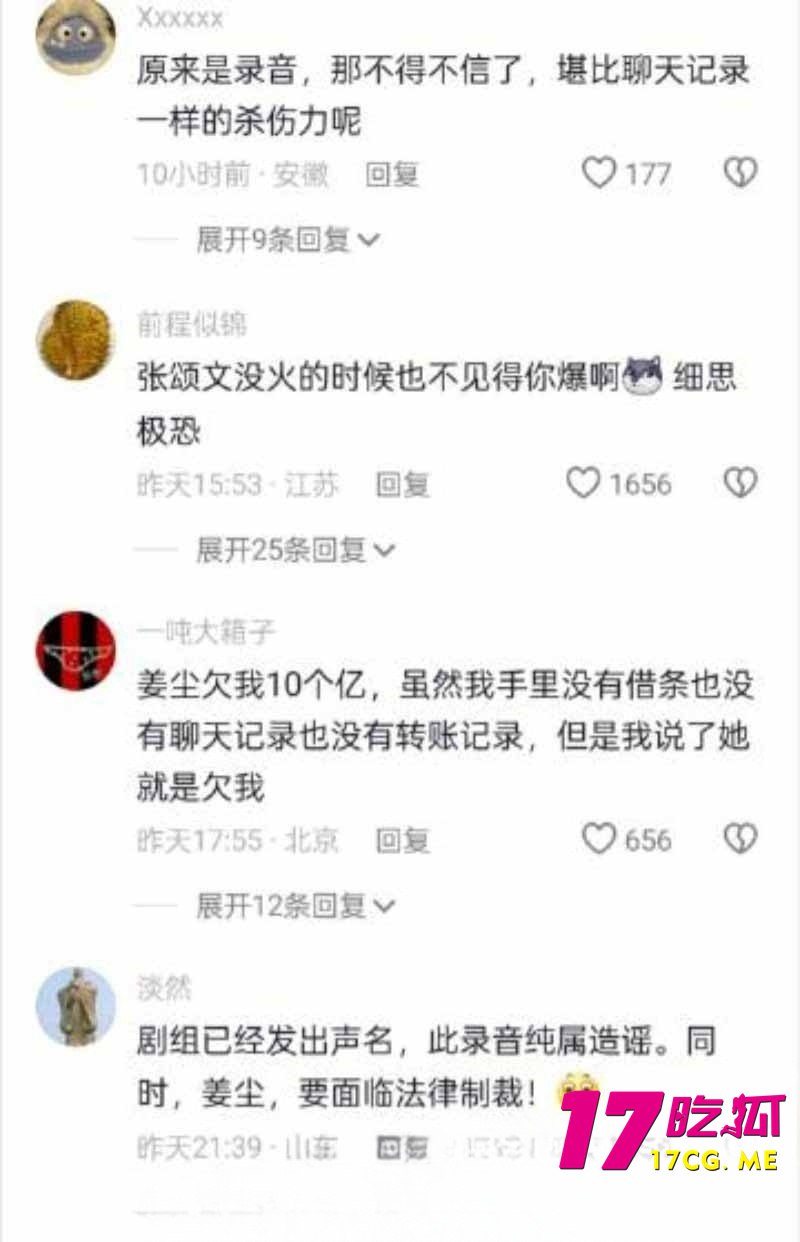Open 淡然's profile avatar

coord(75,1006)
